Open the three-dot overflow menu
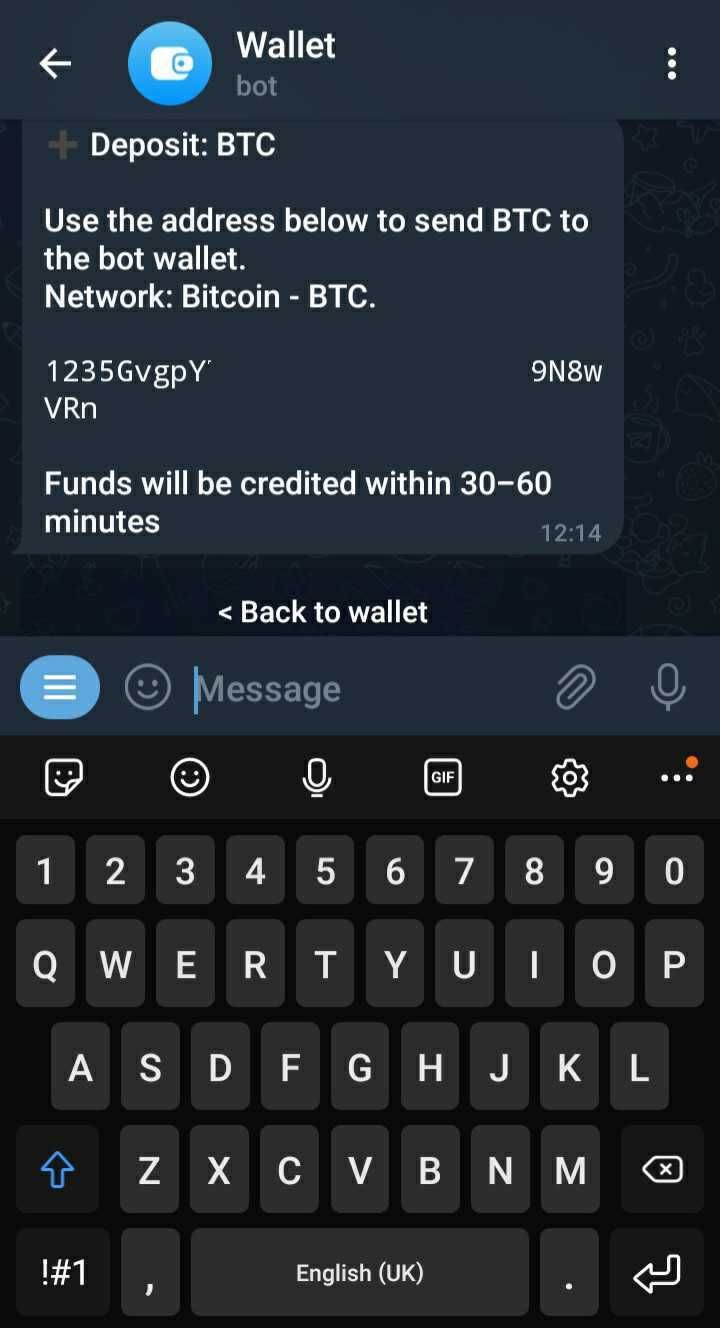This screenshot has height=1328, width=720. point(671,64)
